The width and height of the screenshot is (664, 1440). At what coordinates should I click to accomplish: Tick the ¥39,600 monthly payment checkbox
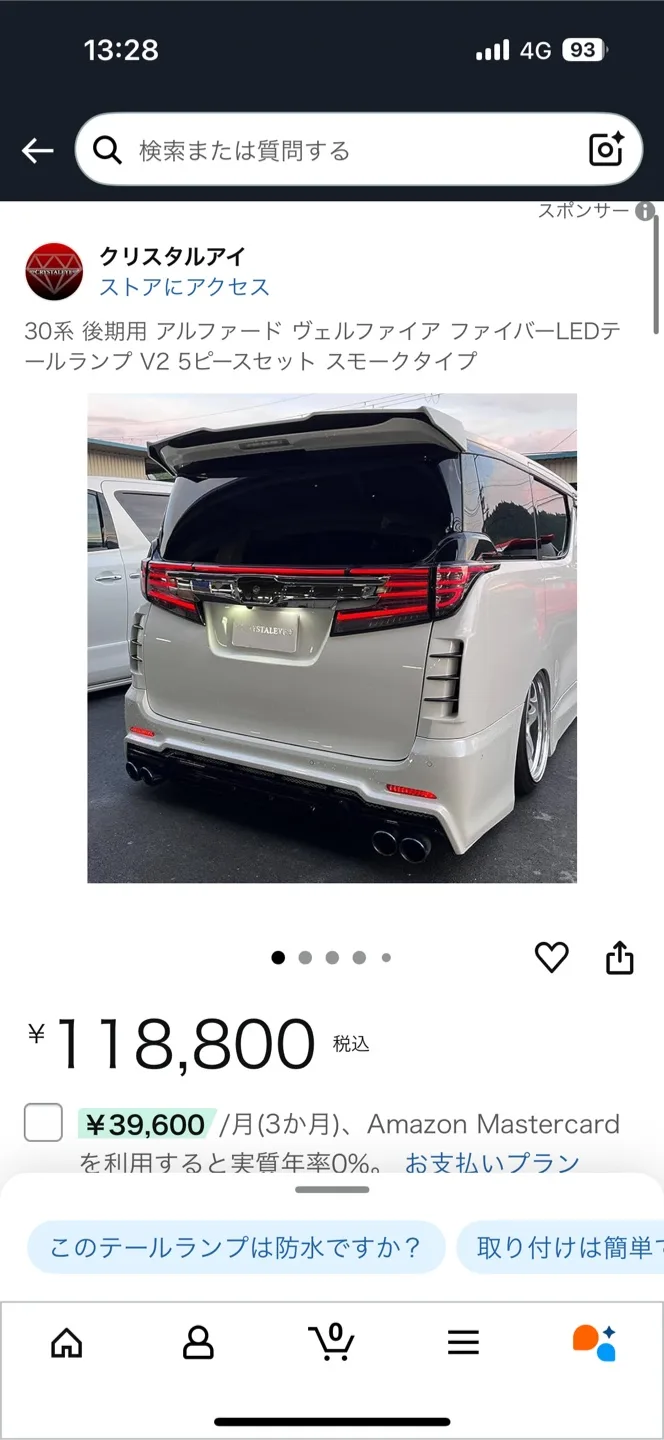(x=44, y=1123)
